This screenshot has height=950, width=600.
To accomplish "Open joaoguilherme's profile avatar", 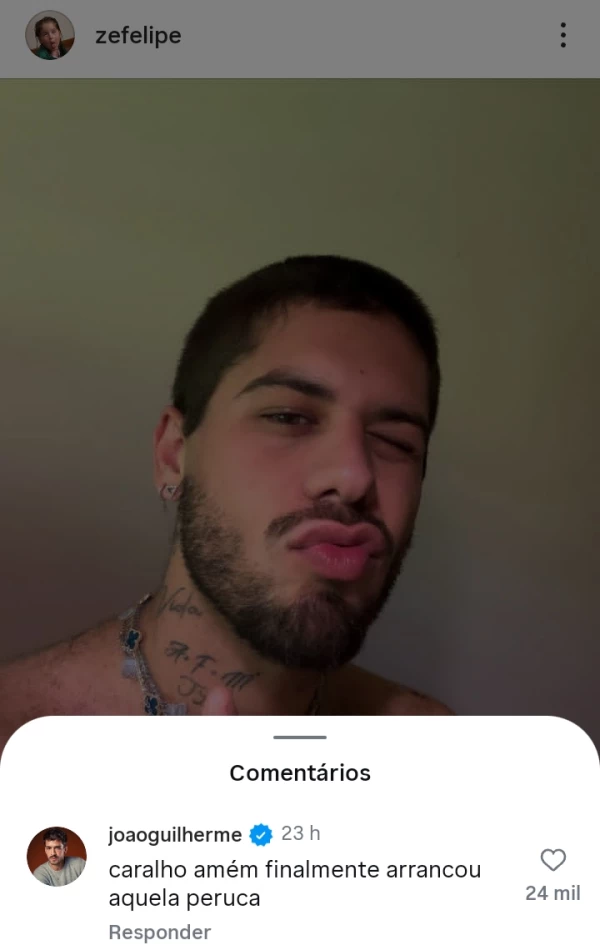I will coord(56,856).
